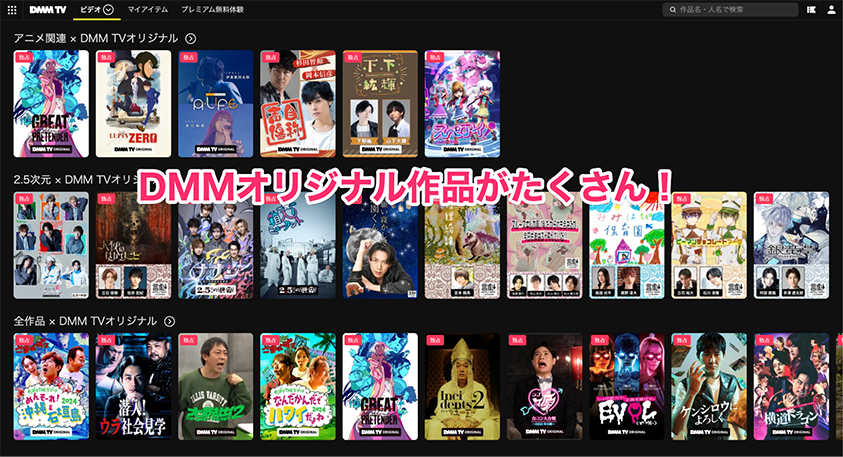Viewport: 843px width, 457px height.
Task: Open 横道ドラゴン title card
Action: tap(790, 387)
